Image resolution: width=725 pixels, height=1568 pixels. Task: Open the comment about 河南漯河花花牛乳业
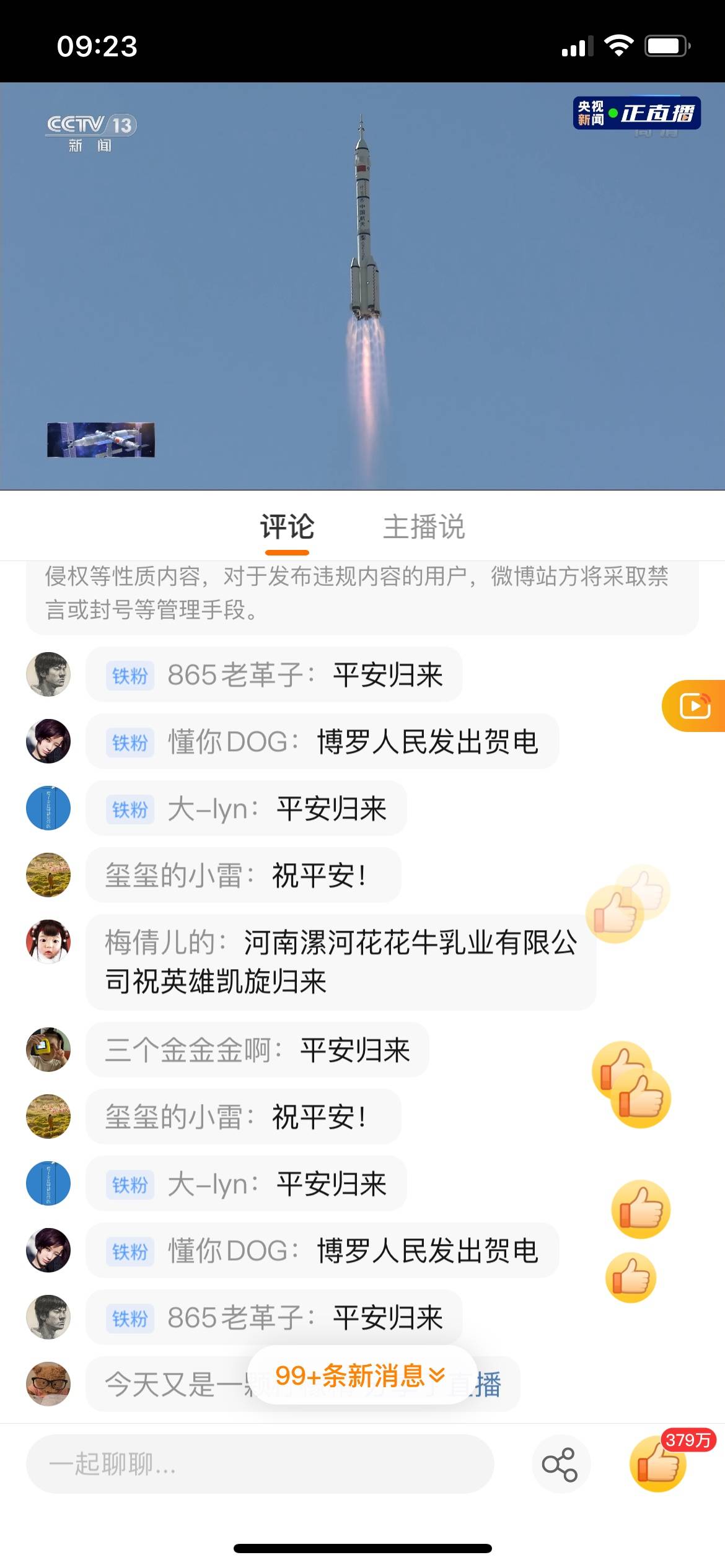pos(341,962)
